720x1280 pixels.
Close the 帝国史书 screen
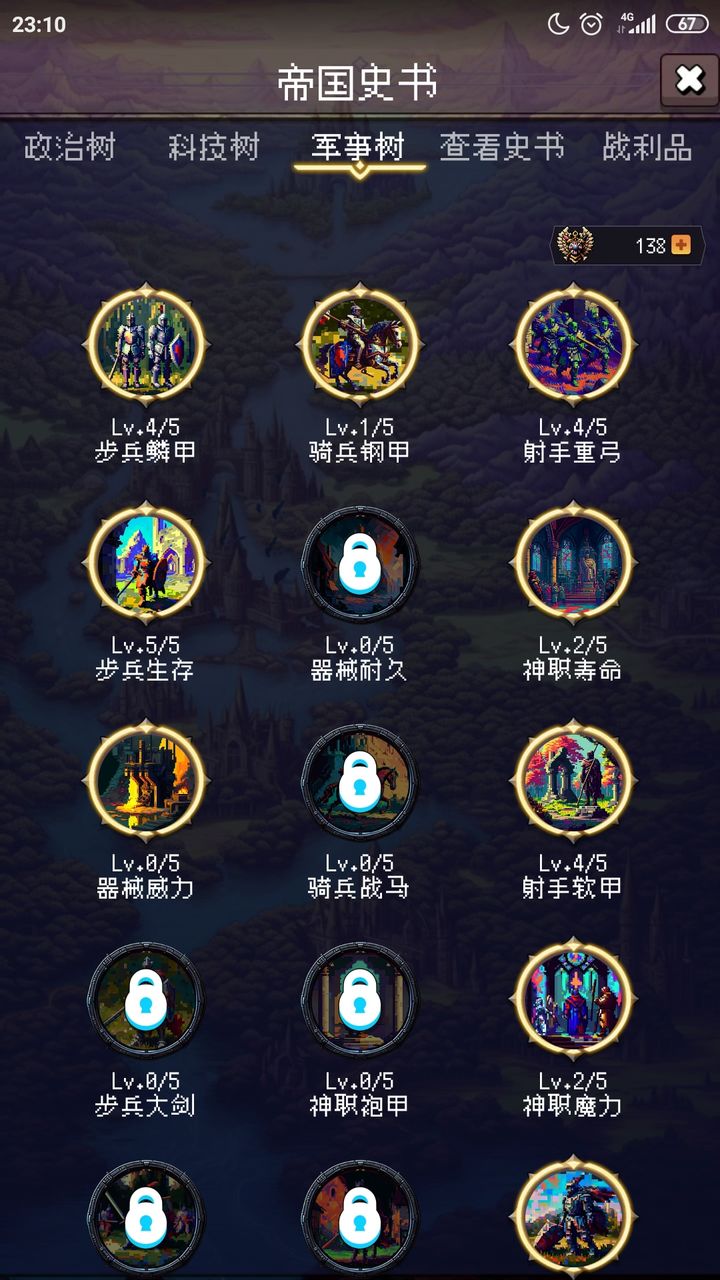pos(689,80)
